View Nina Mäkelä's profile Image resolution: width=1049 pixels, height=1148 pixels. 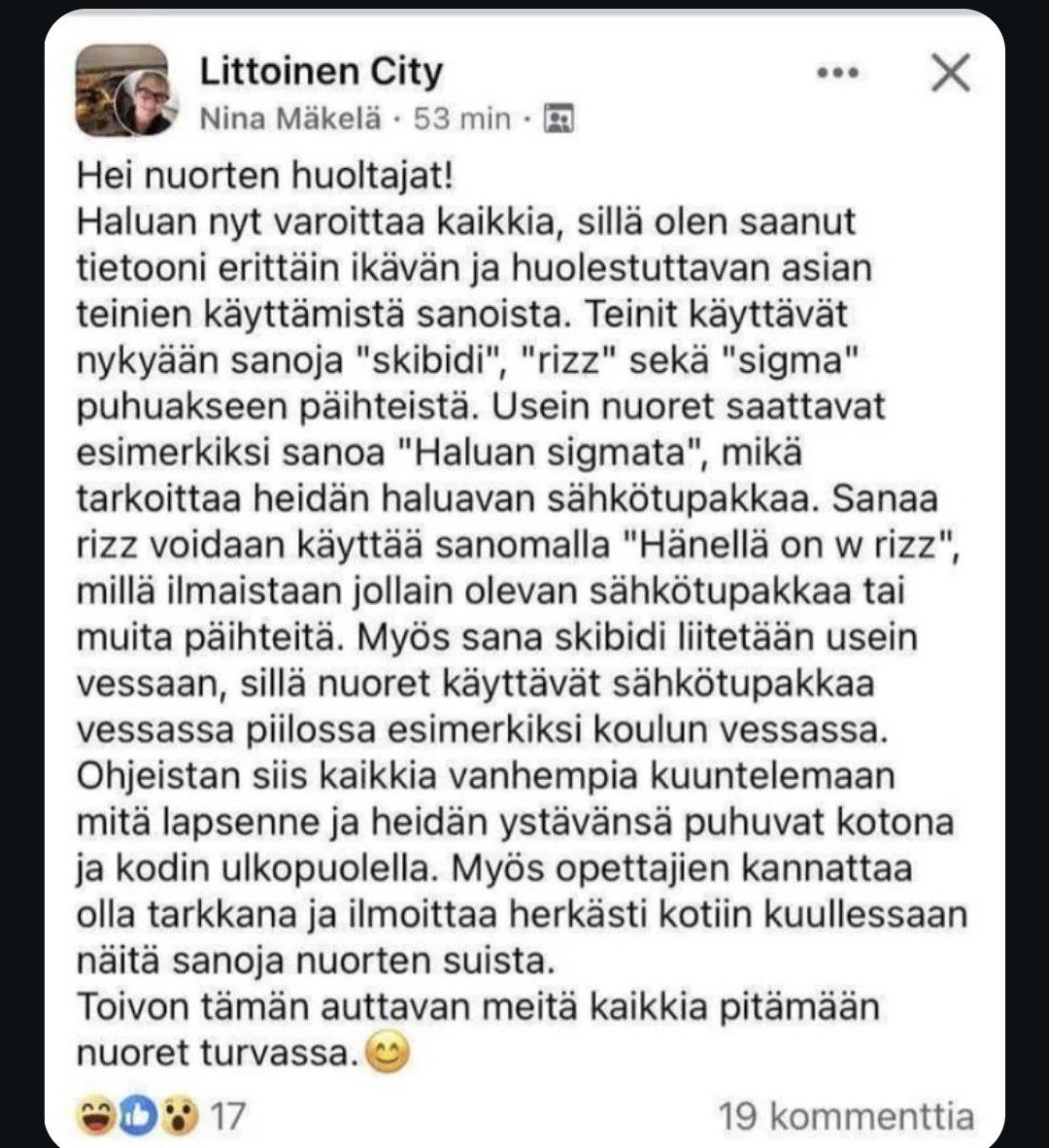pyautogui.click(x=291, y=118)
